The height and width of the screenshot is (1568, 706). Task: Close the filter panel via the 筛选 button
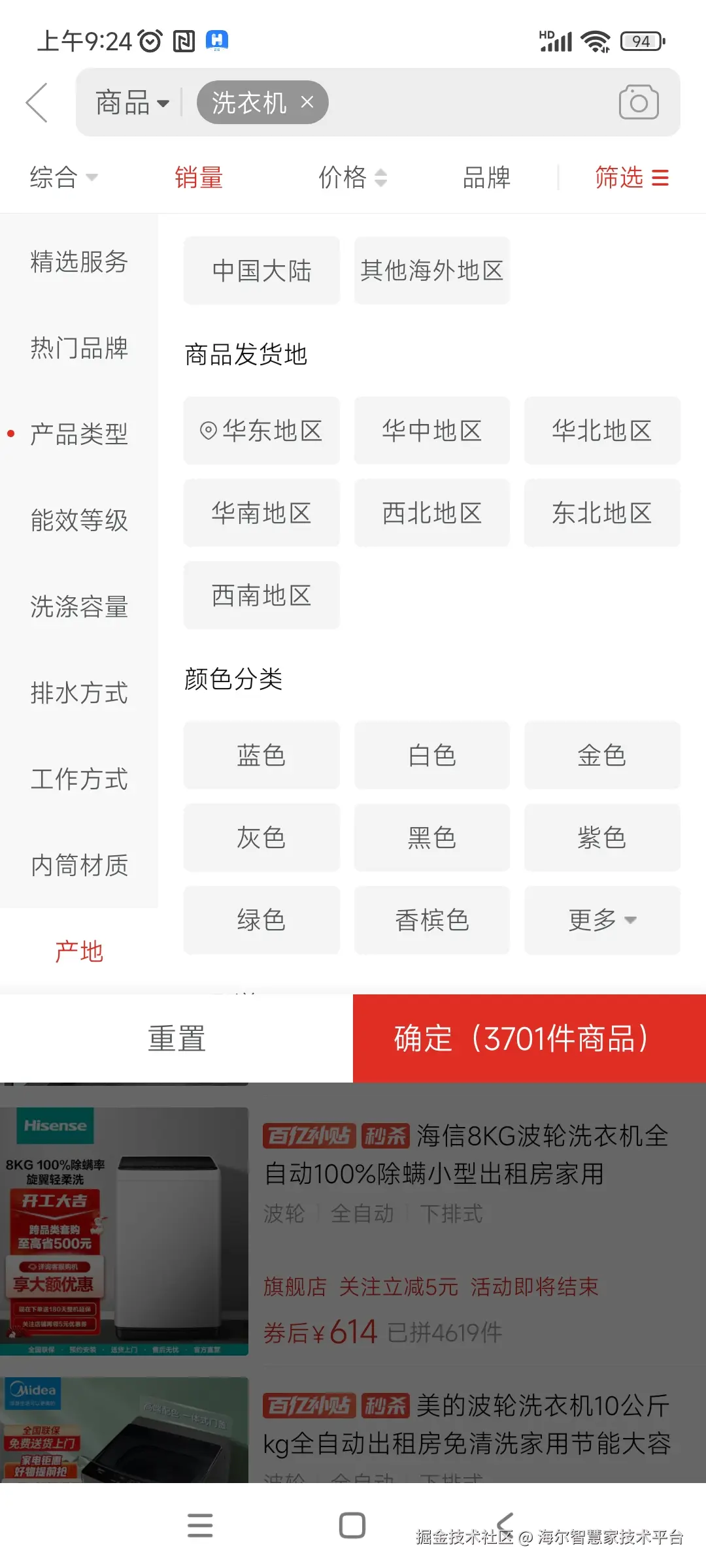(x=631, y=178)
